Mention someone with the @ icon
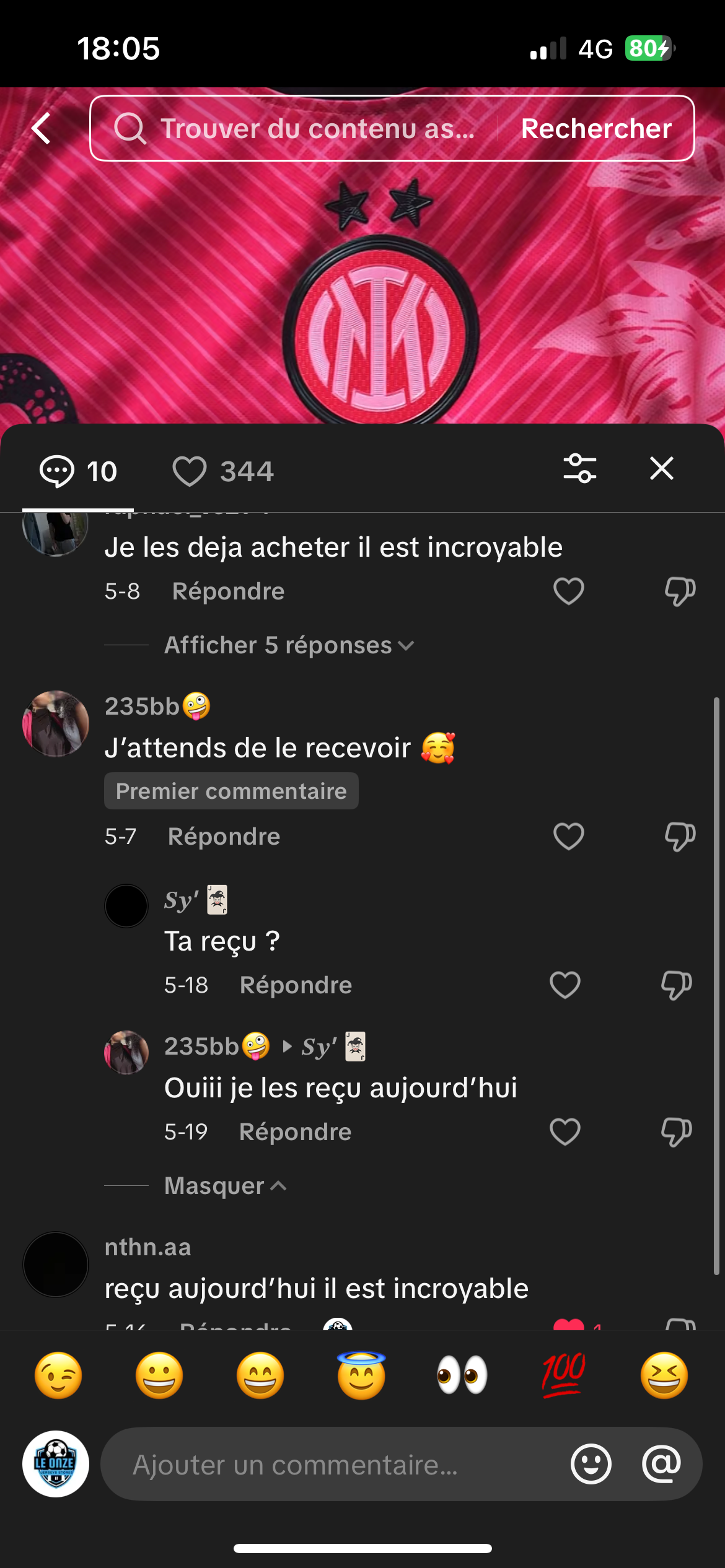The image size is (725, 1568). [x=661, y=1465]
